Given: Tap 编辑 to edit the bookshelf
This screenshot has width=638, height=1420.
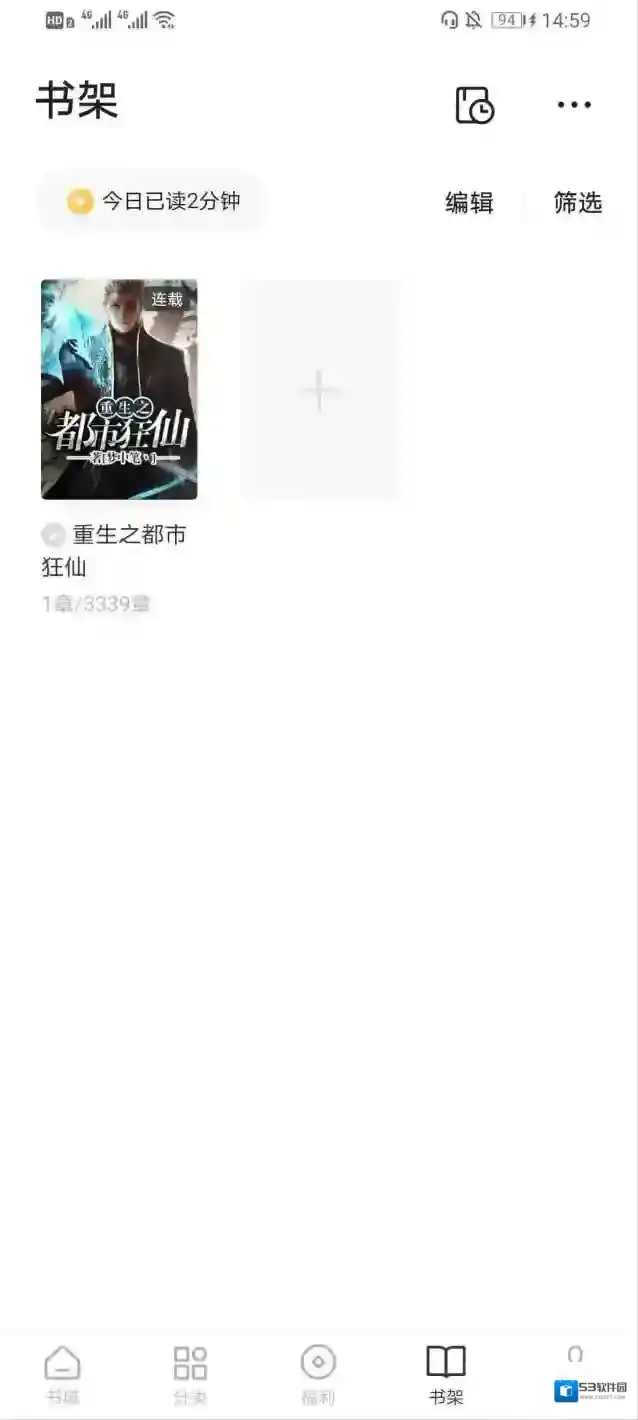Looking at the screenshot, I should coord(469,202).
